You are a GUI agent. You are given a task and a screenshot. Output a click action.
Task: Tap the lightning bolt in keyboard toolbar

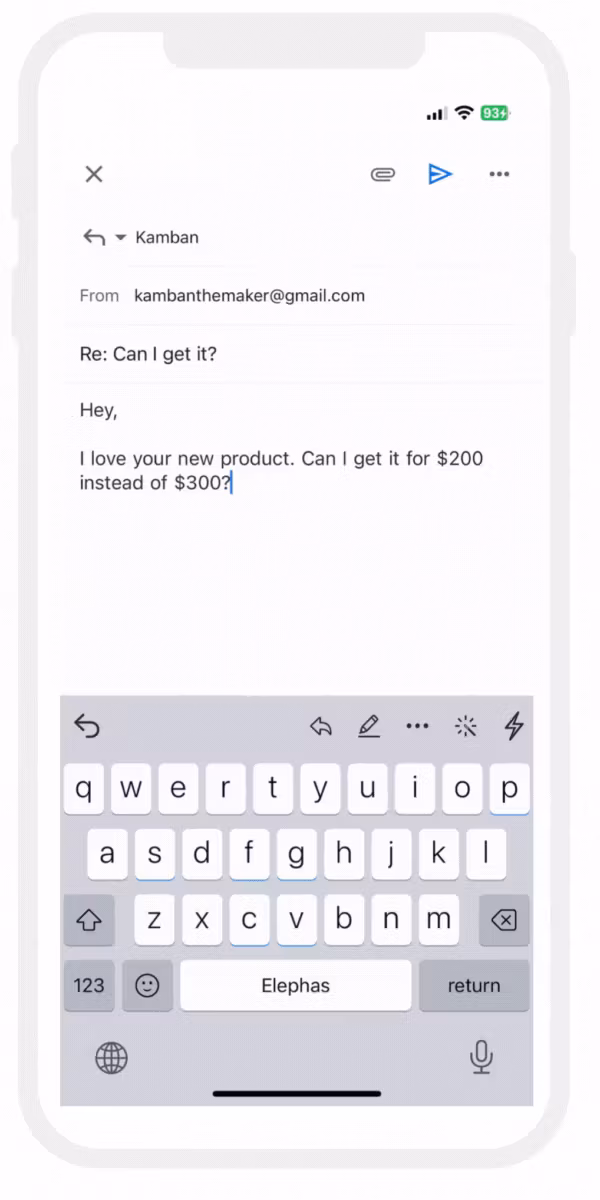click(514, 726)
